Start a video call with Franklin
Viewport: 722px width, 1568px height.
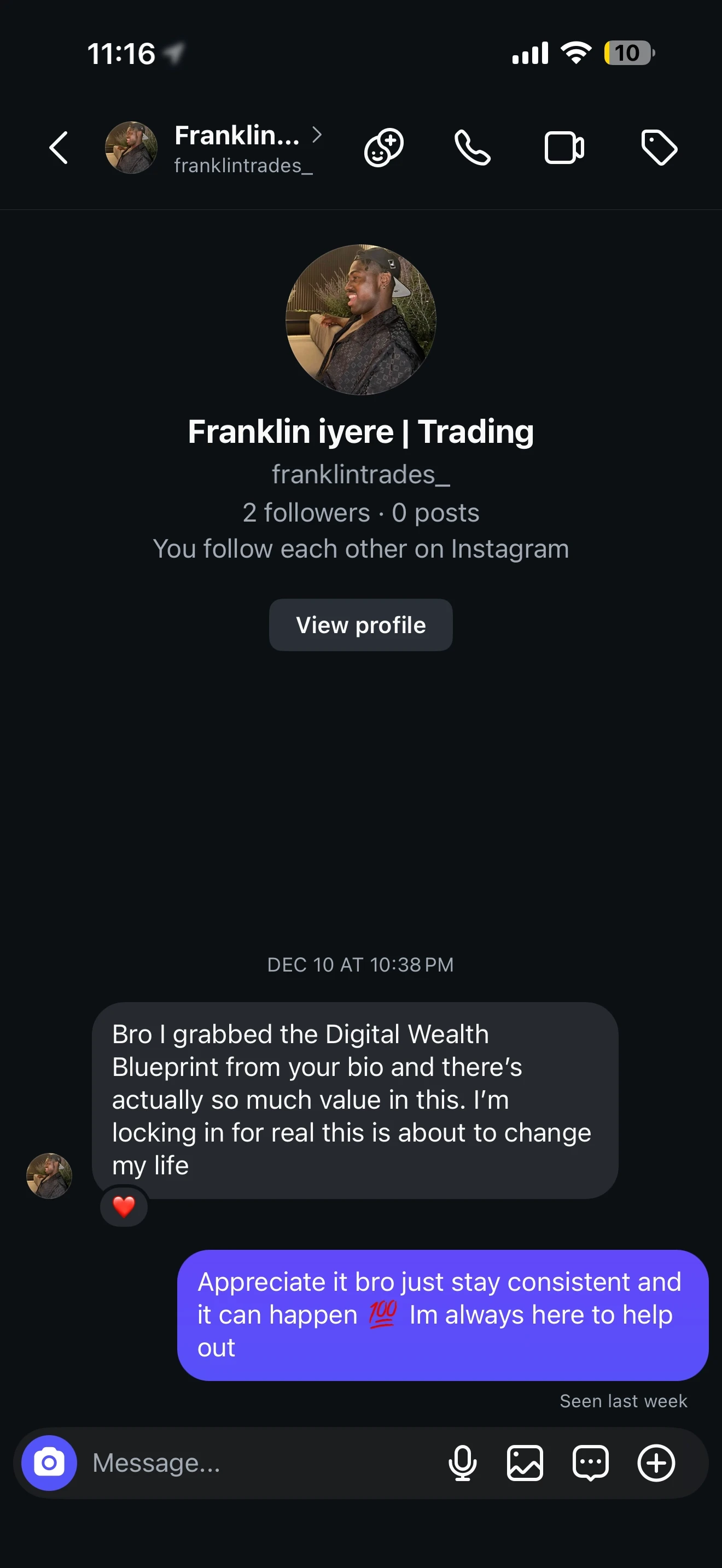pyautogui.click(x=564, y=148)
